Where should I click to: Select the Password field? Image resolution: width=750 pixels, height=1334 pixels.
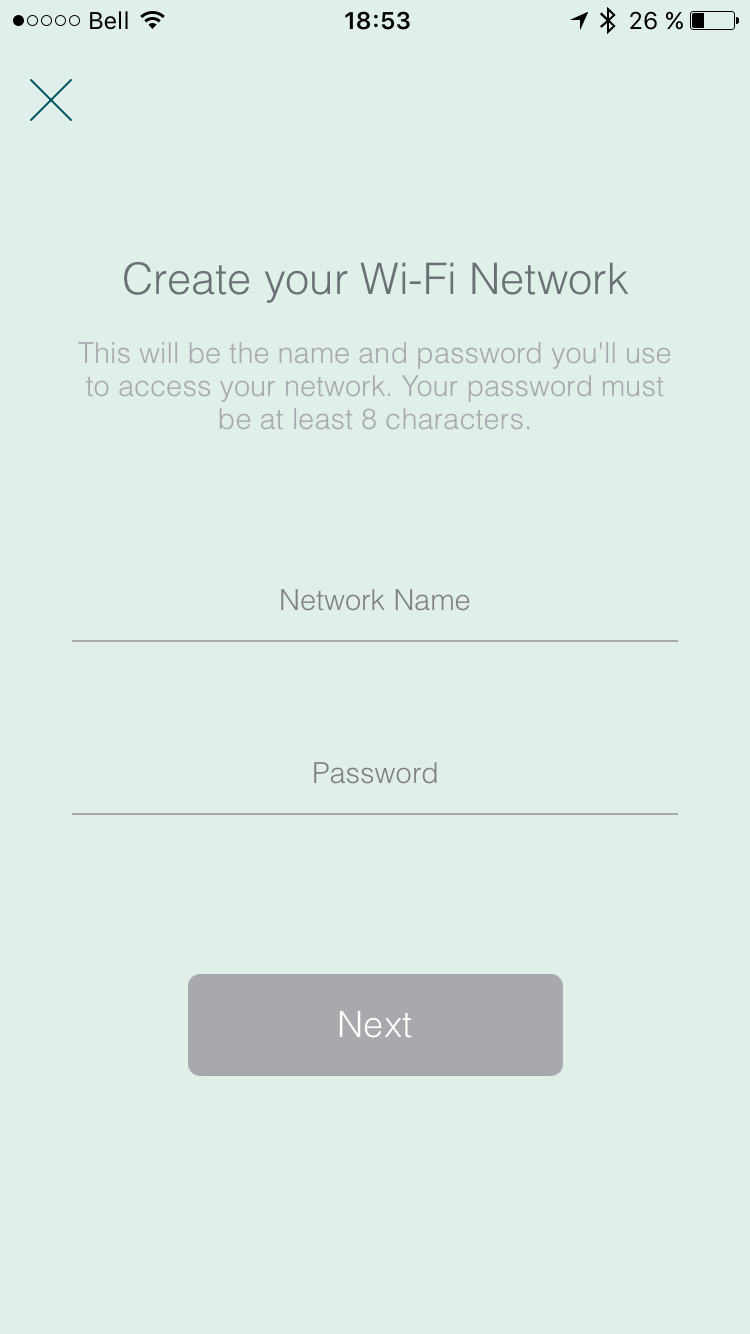374,774
